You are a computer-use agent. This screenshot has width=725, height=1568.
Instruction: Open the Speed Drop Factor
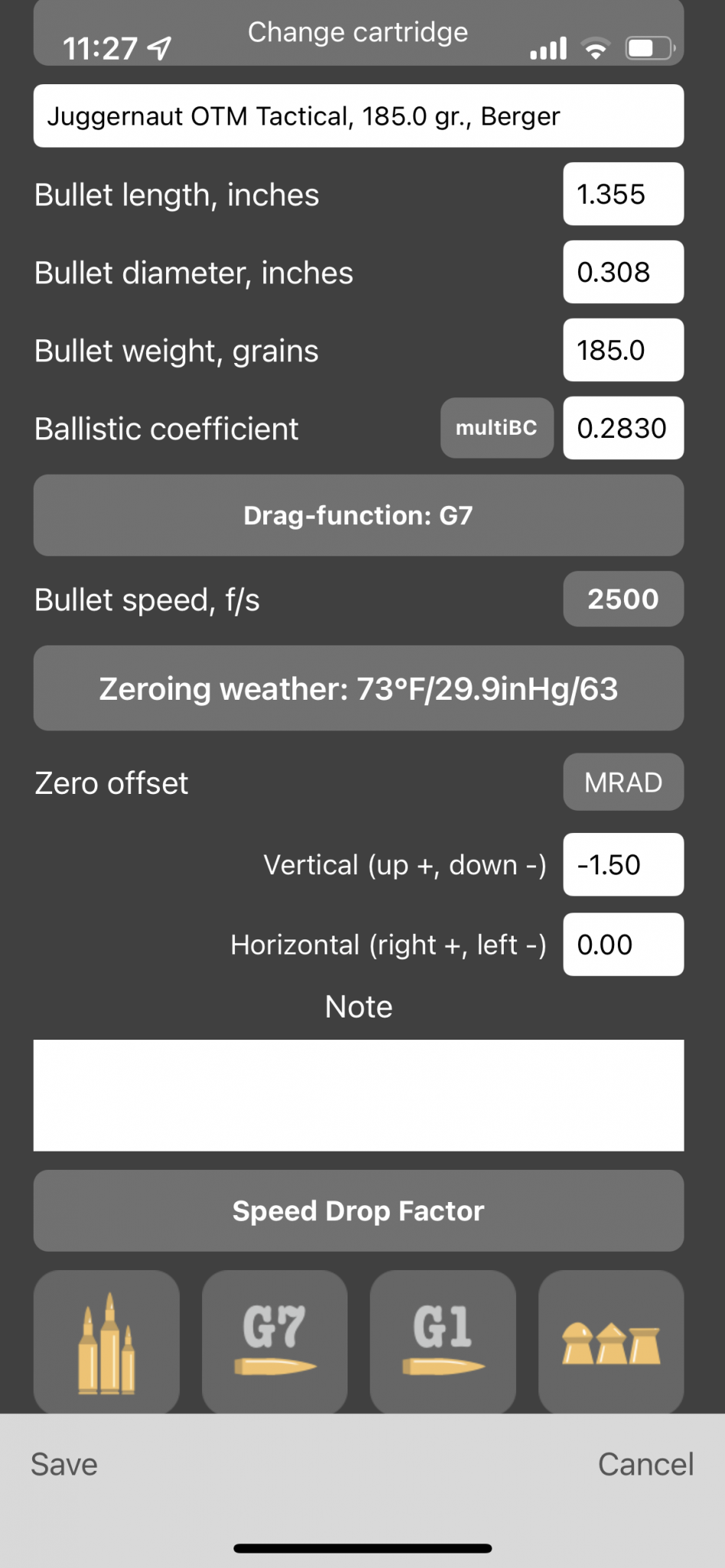tap(358, 1211)
